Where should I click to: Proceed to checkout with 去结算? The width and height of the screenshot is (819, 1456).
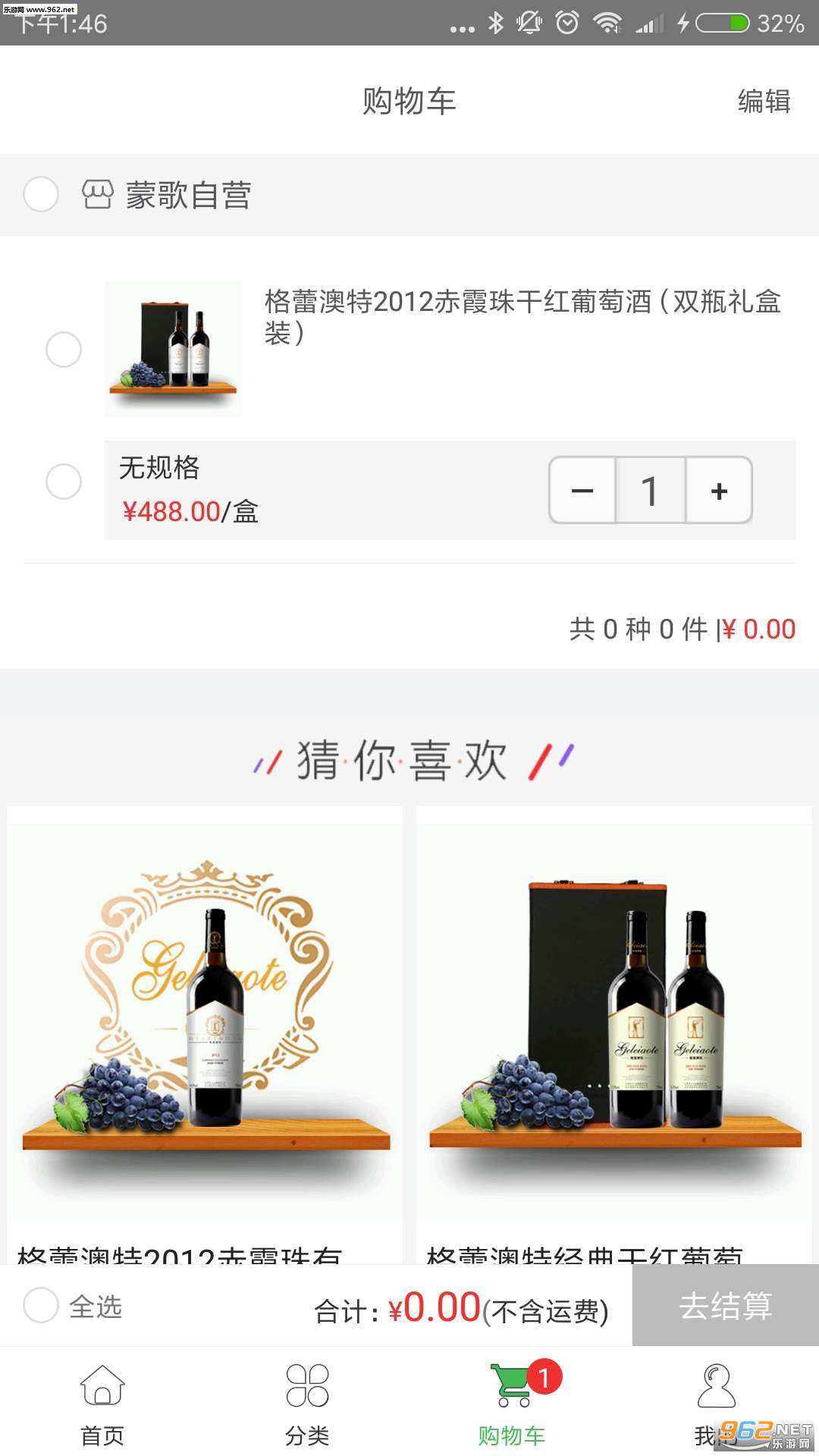(x=725, y=1305)
